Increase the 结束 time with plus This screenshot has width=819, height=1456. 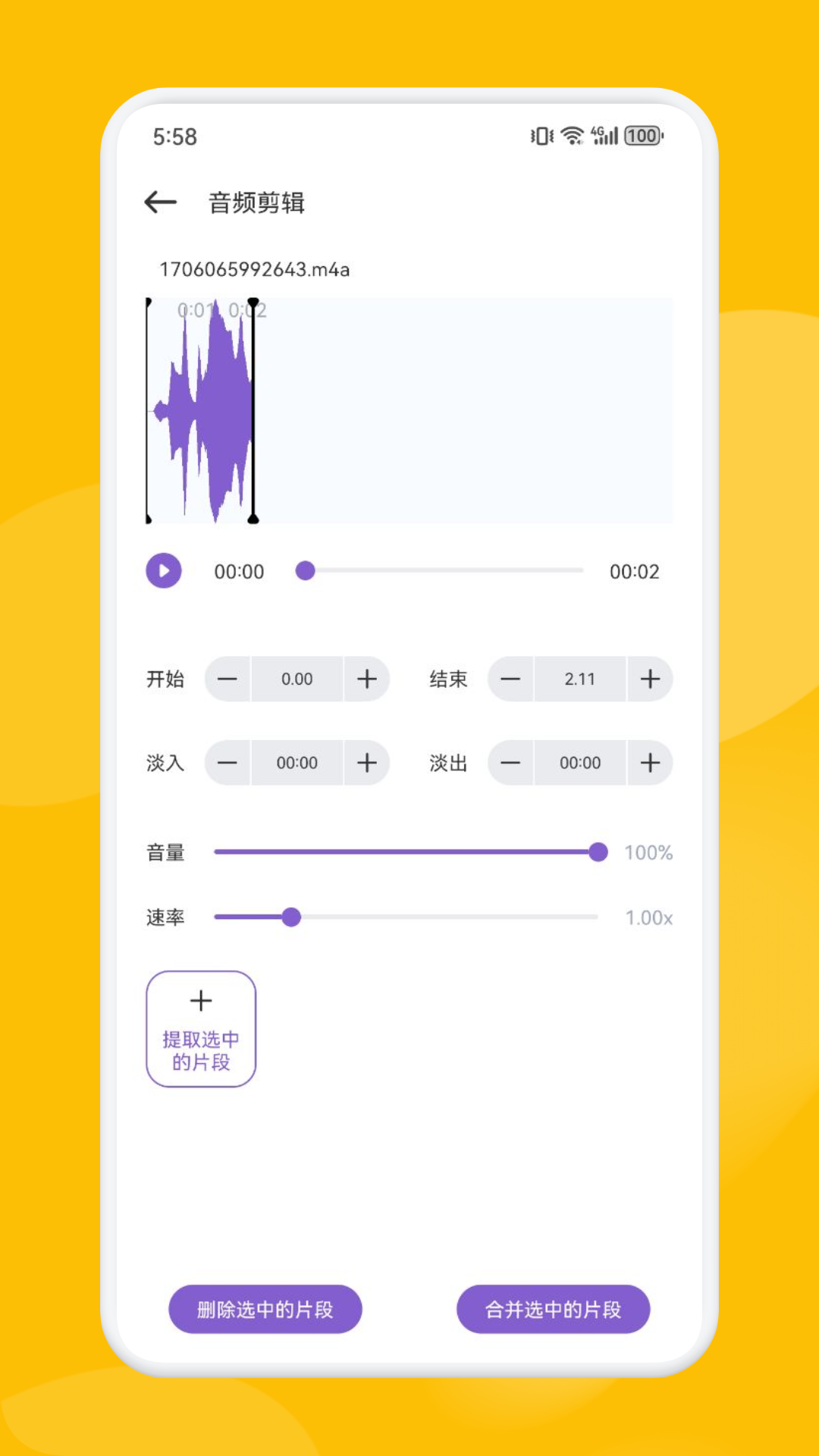650,679
